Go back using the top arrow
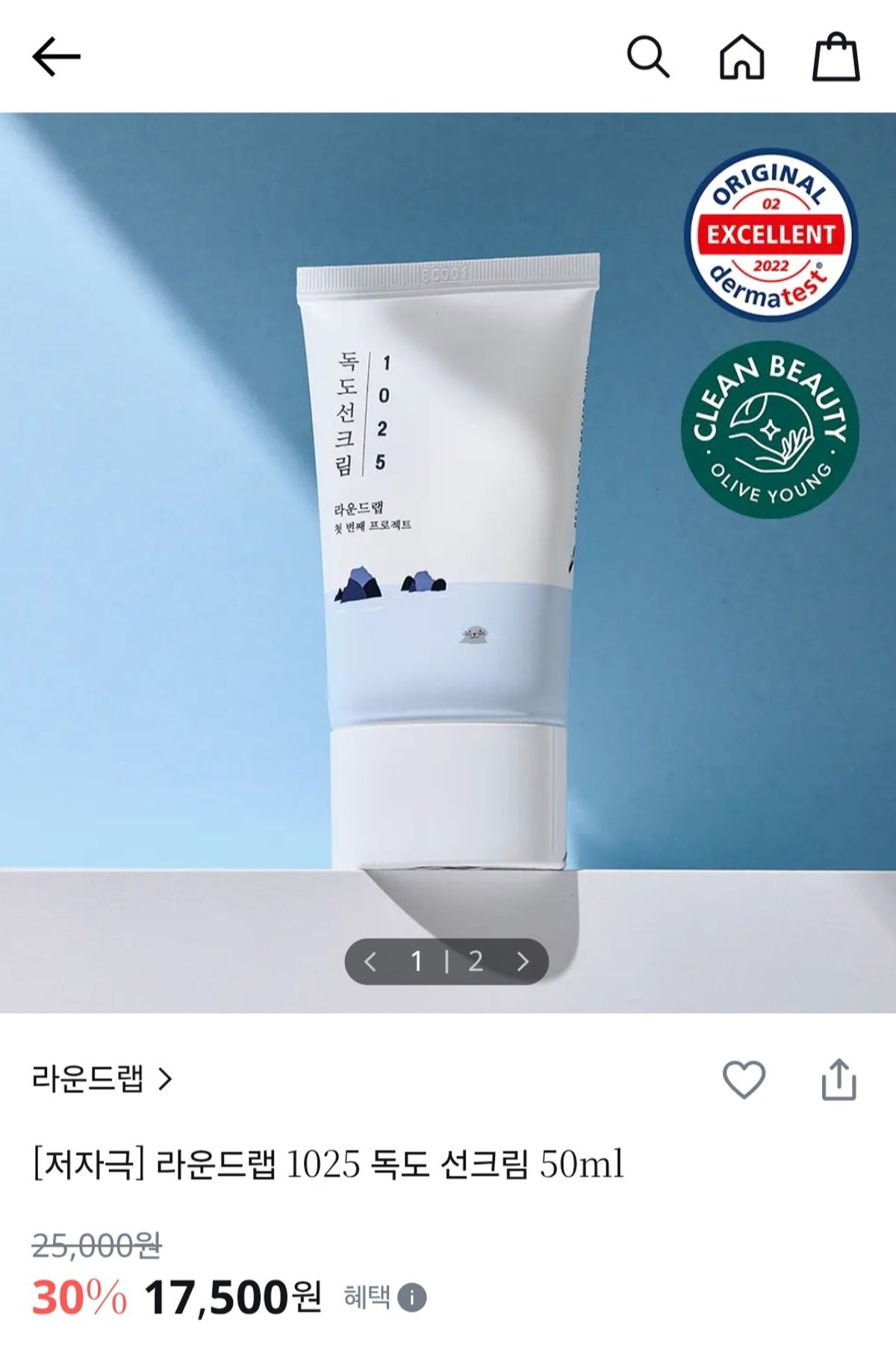Viewport: 896px width, 1361px height. (56, 57)
